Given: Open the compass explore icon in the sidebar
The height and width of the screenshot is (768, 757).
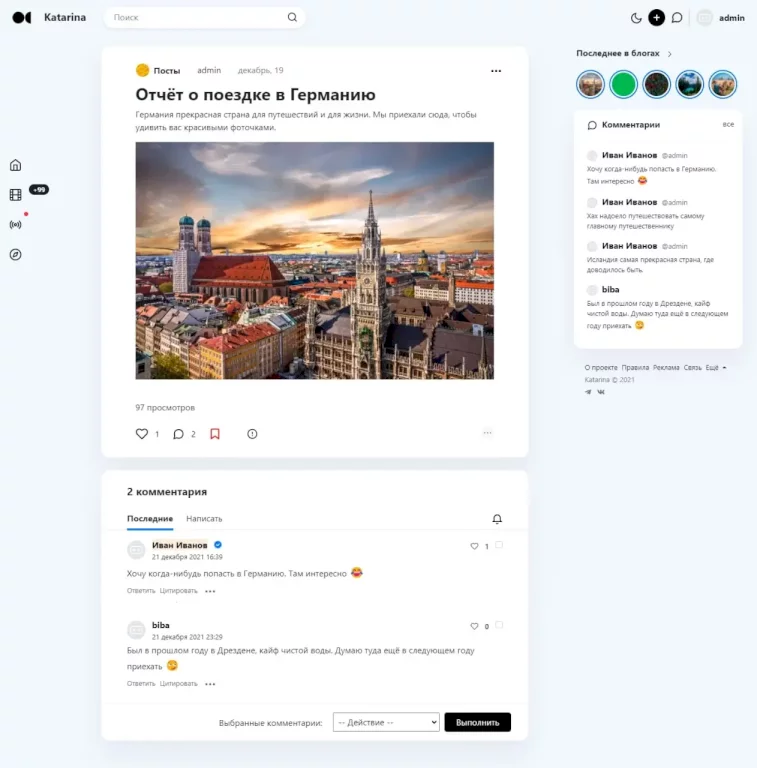Looking at the screenshot, I should click(15, 254).
